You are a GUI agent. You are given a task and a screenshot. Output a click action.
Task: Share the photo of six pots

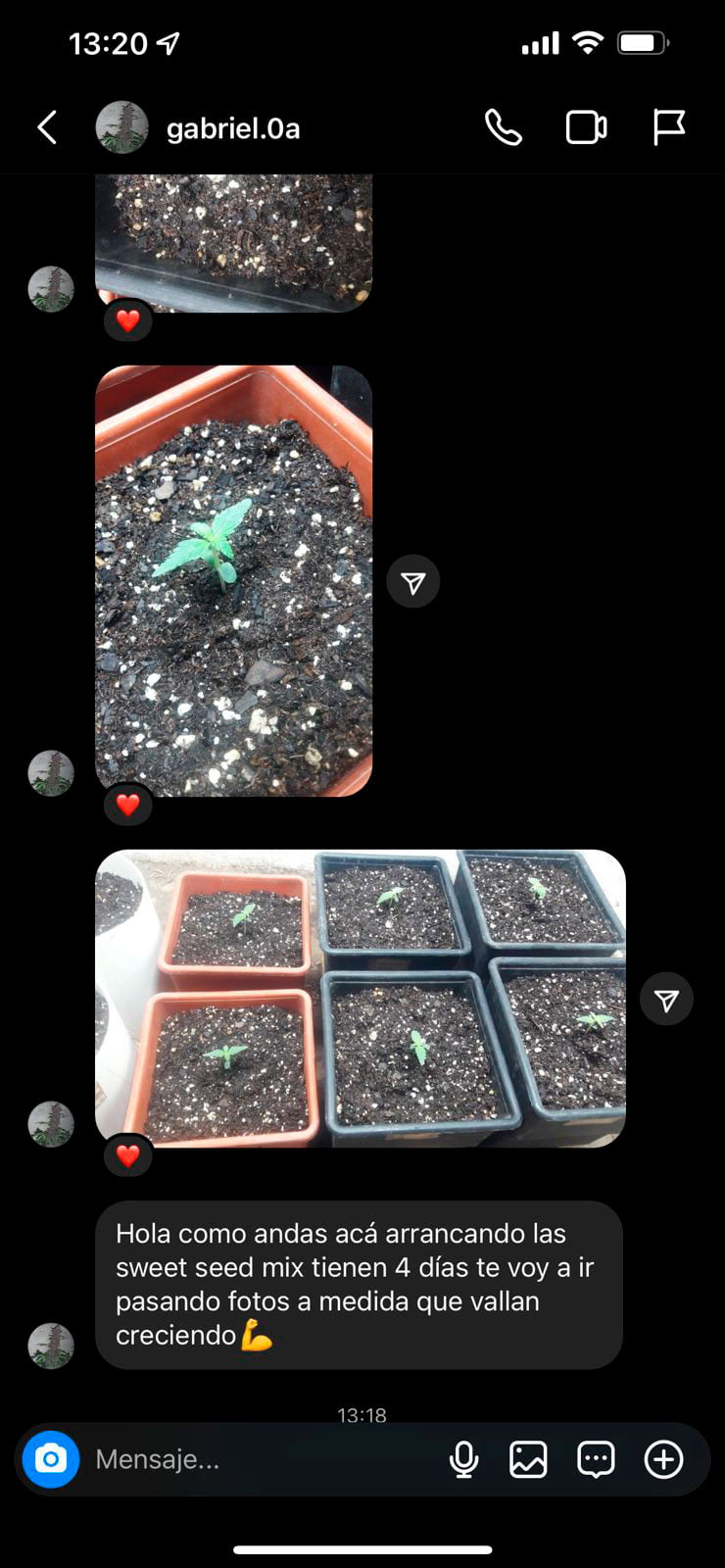tap(666, 1000)
